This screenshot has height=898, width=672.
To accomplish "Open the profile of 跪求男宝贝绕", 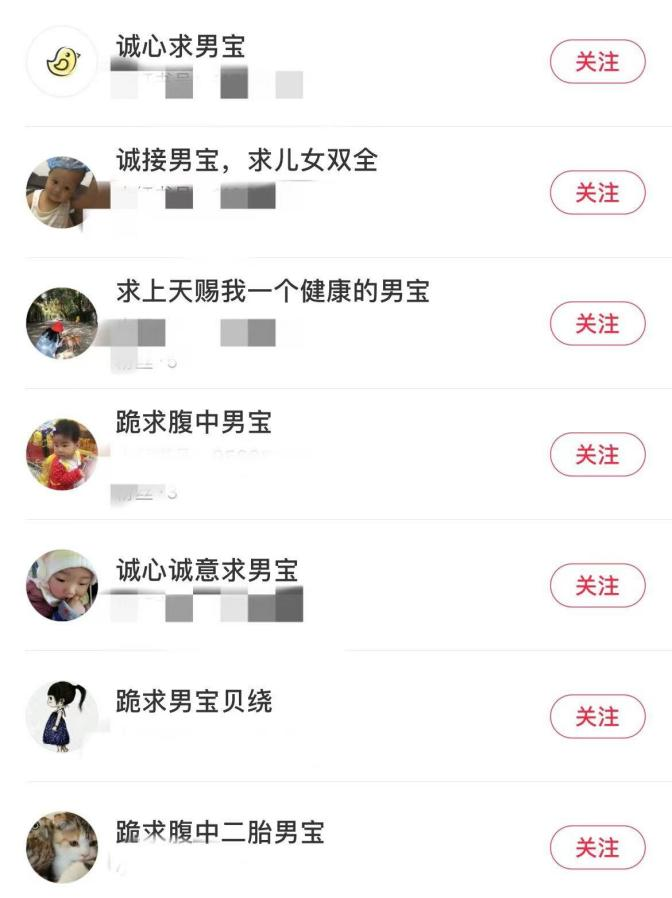I will click(193, 700).
